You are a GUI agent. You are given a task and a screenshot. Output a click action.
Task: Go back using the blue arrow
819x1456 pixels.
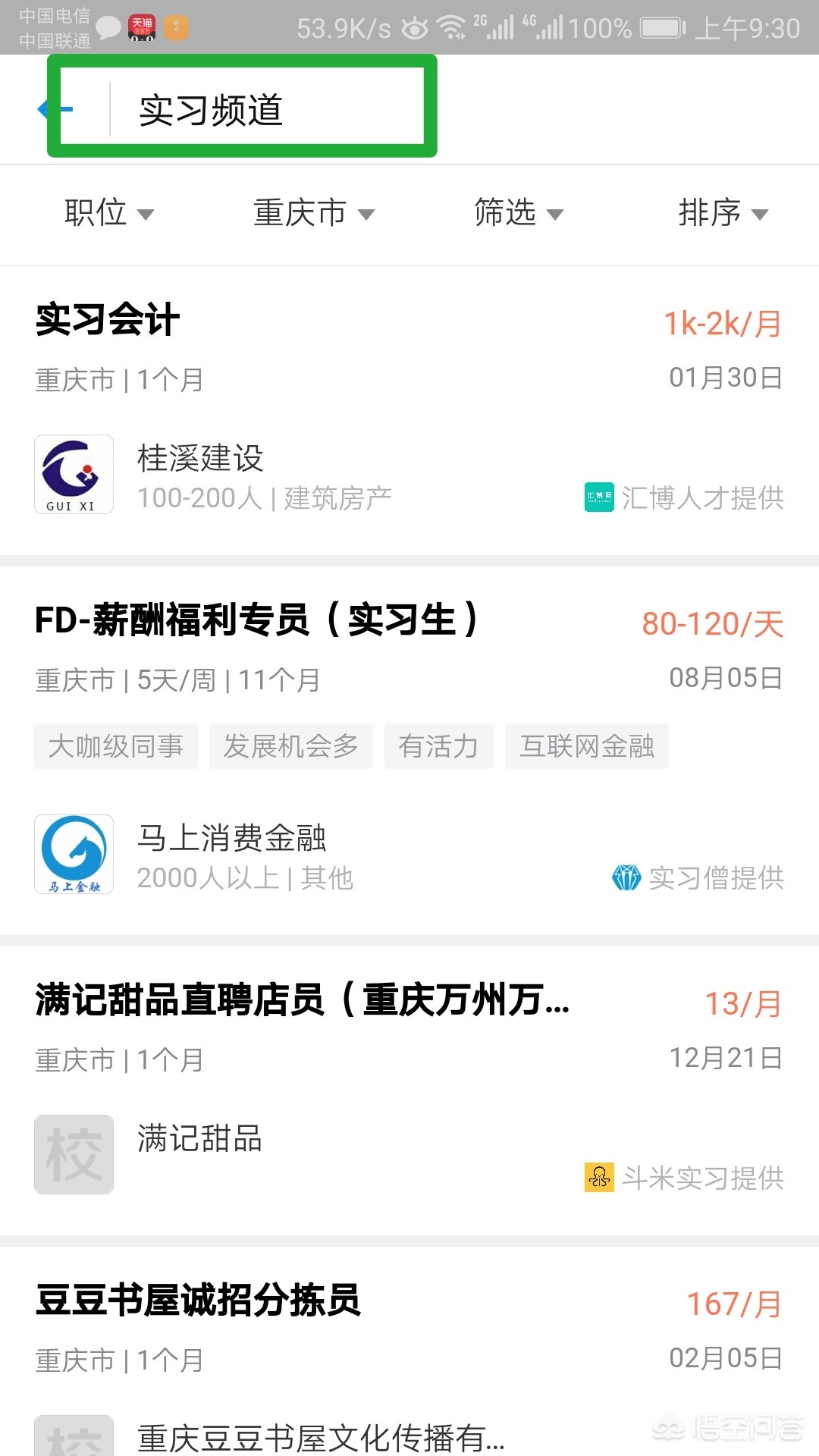tap(55, 110)
